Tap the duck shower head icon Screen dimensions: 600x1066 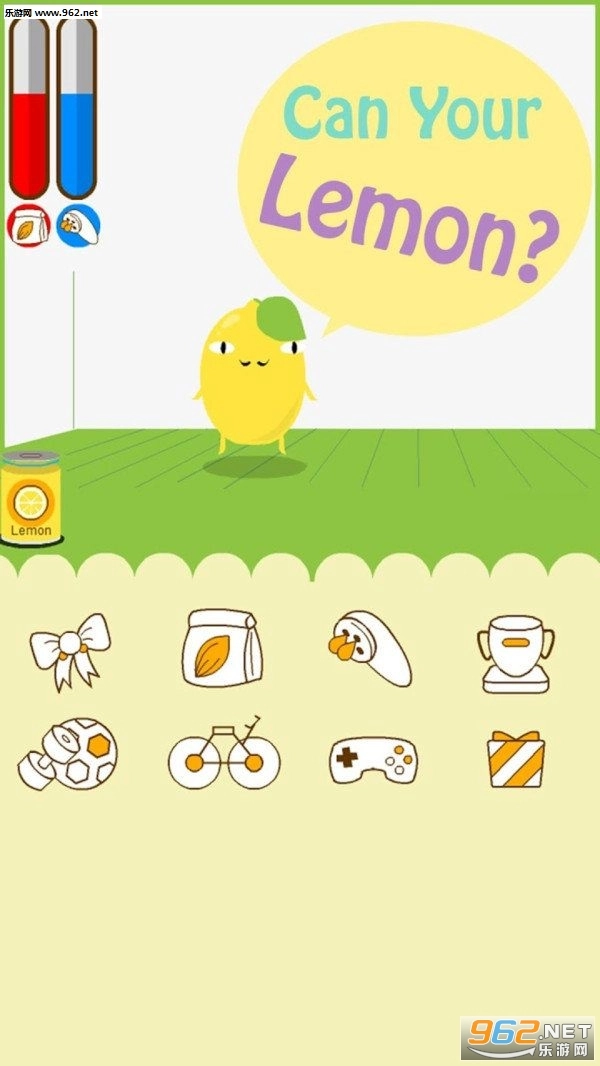370,649
